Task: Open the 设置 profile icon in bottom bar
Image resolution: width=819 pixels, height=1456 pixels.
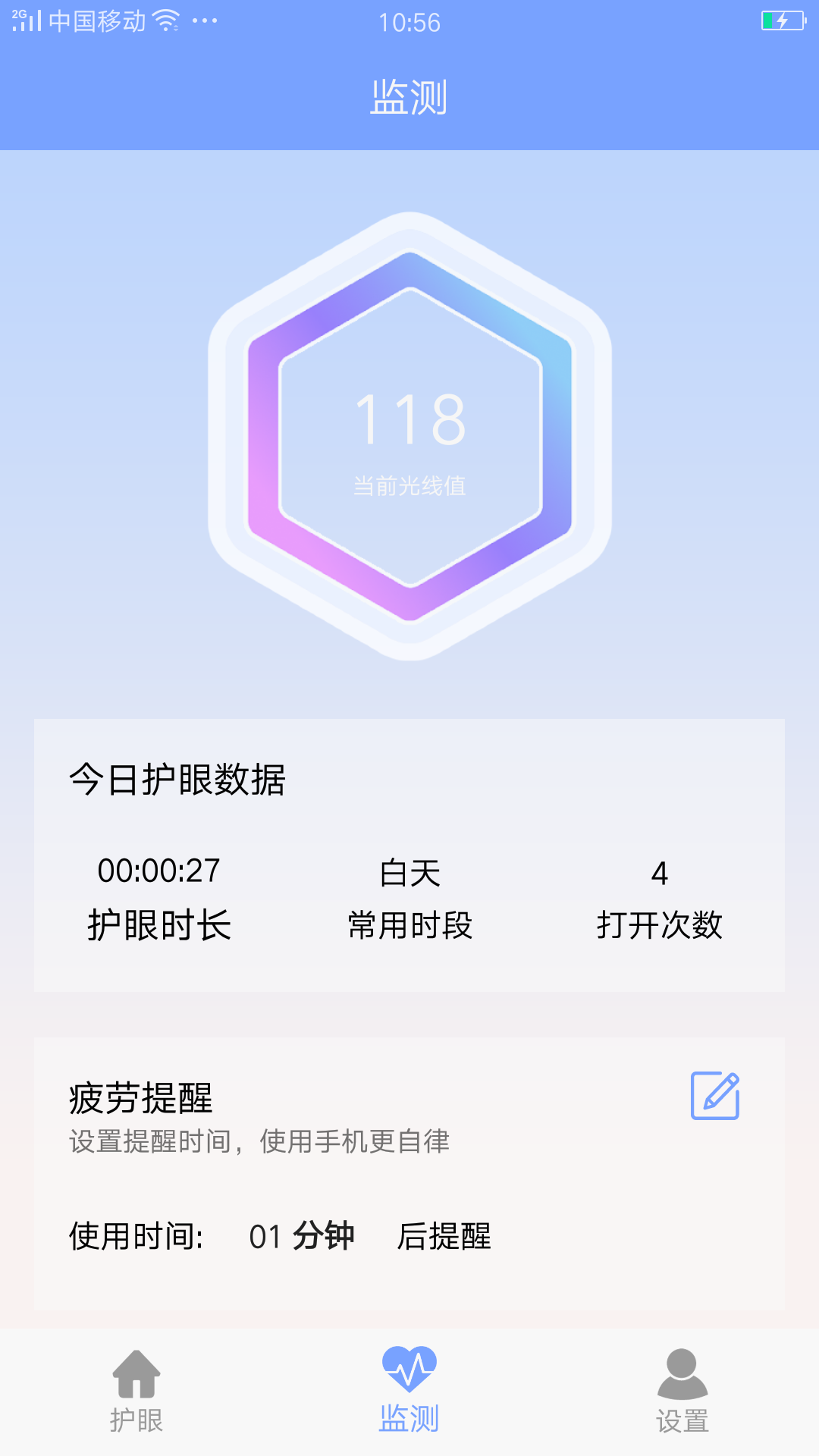Action: click(x=680, y=1373)
